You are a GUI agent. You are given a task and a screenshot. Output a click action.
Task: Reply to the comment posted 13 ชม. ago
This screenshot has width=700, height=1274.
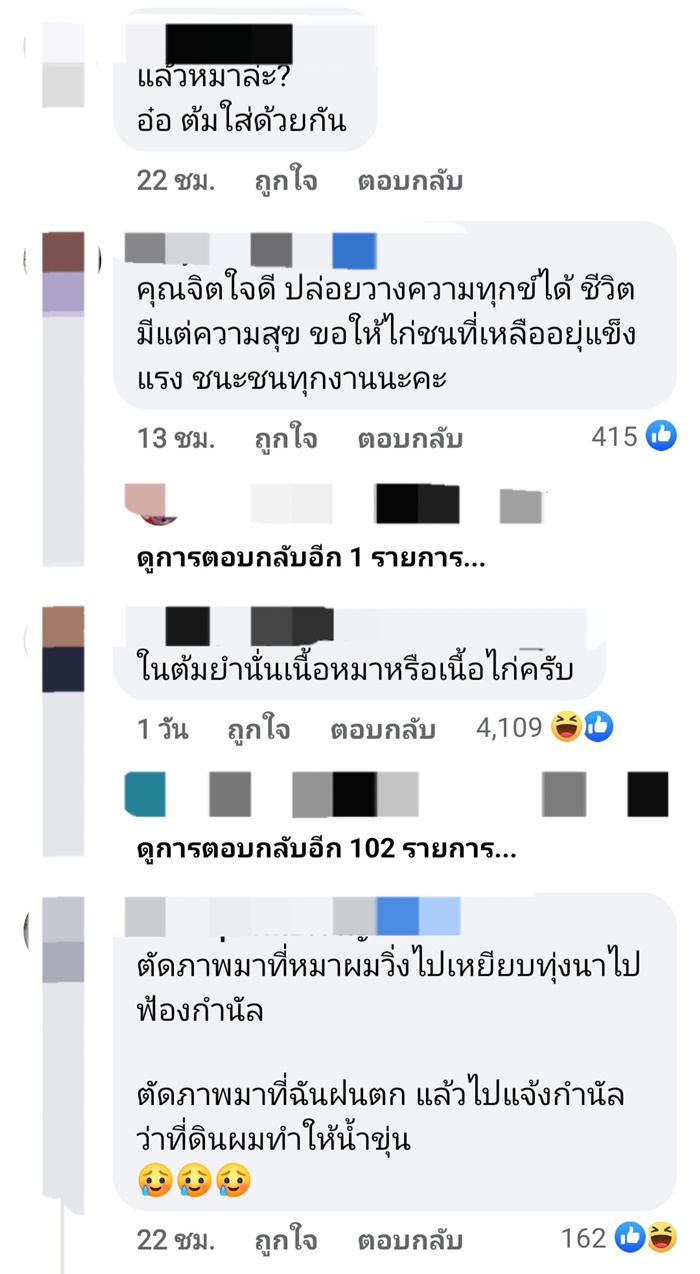tap(410, 438)
